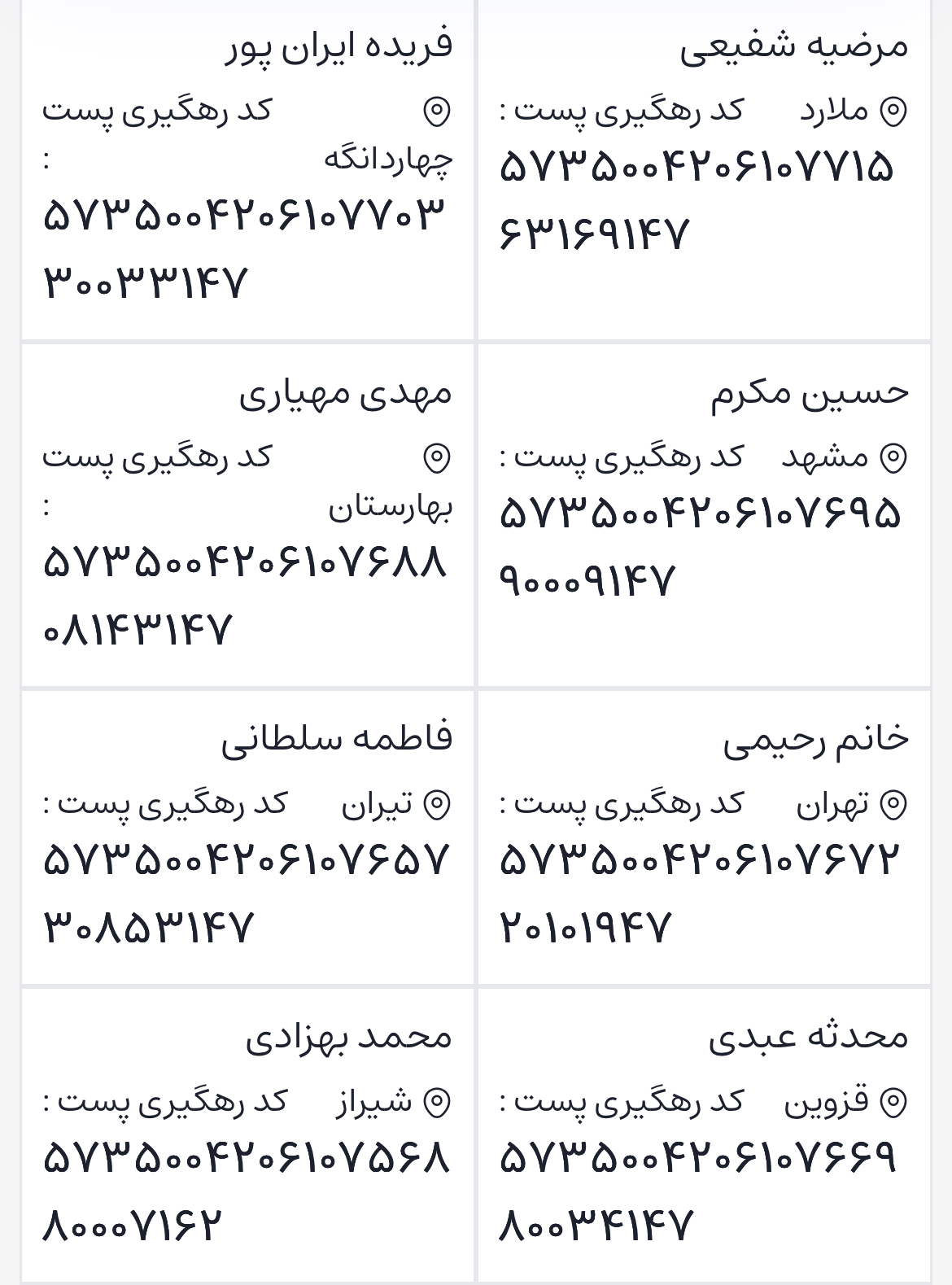Select Hossein Mokarram's Mashhad shipment card
This screenshot has height=1285, width=952.
tap(704, 514)
